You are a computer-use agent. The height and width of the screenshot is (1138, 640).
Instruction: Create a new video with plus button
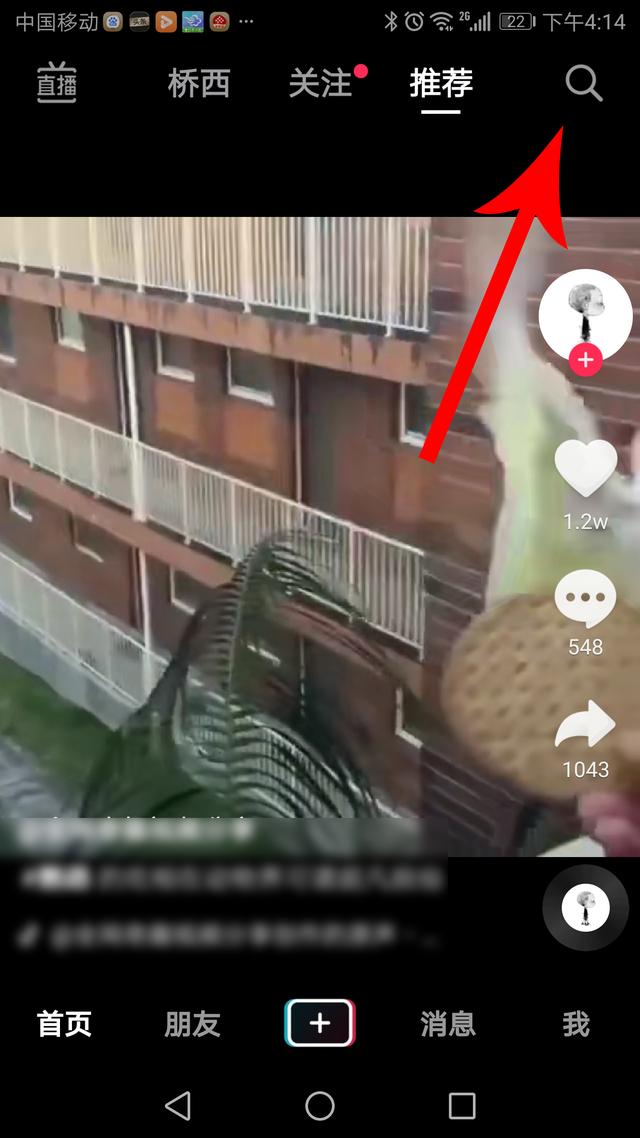pos(320,1023)
